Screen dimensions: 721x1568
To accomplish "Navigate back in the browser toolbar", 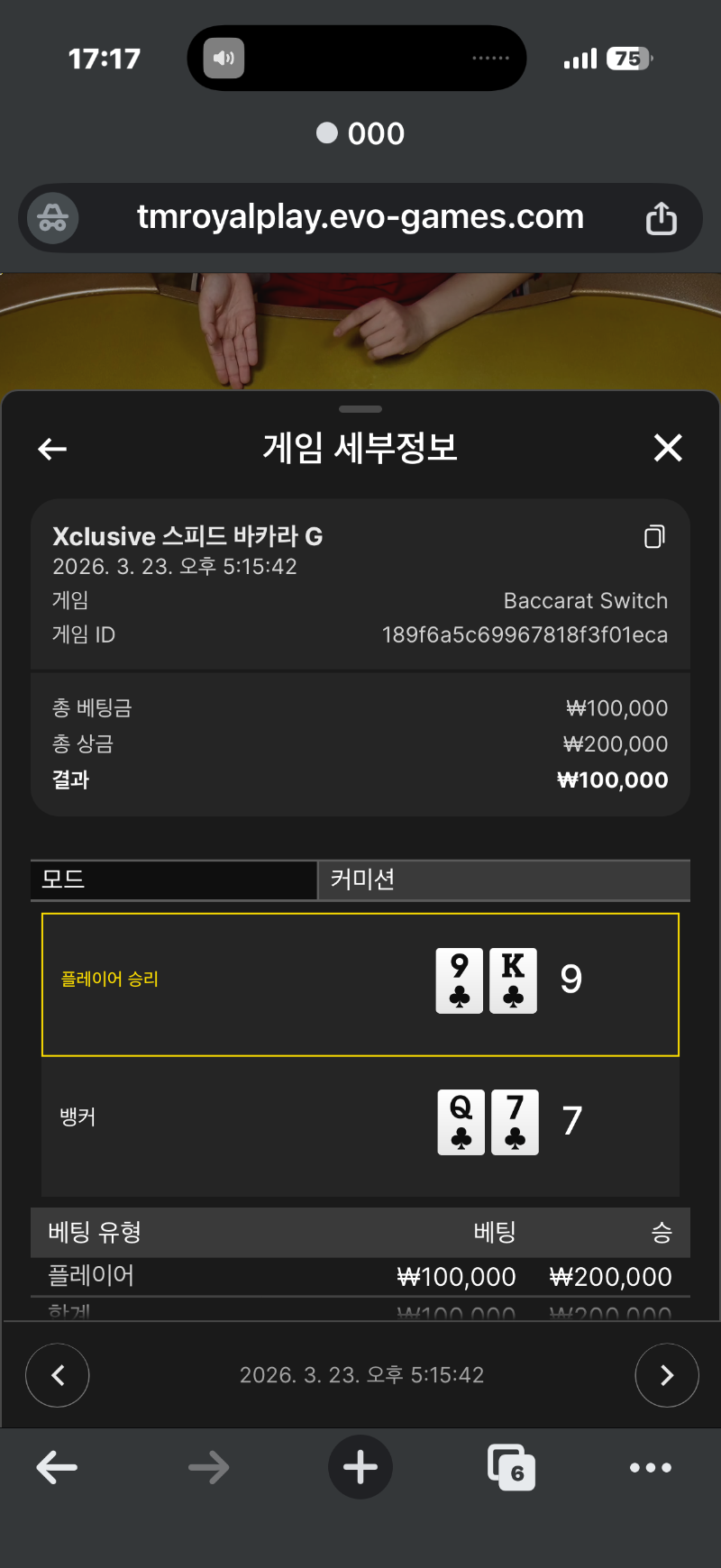I will coord(57,1468).
